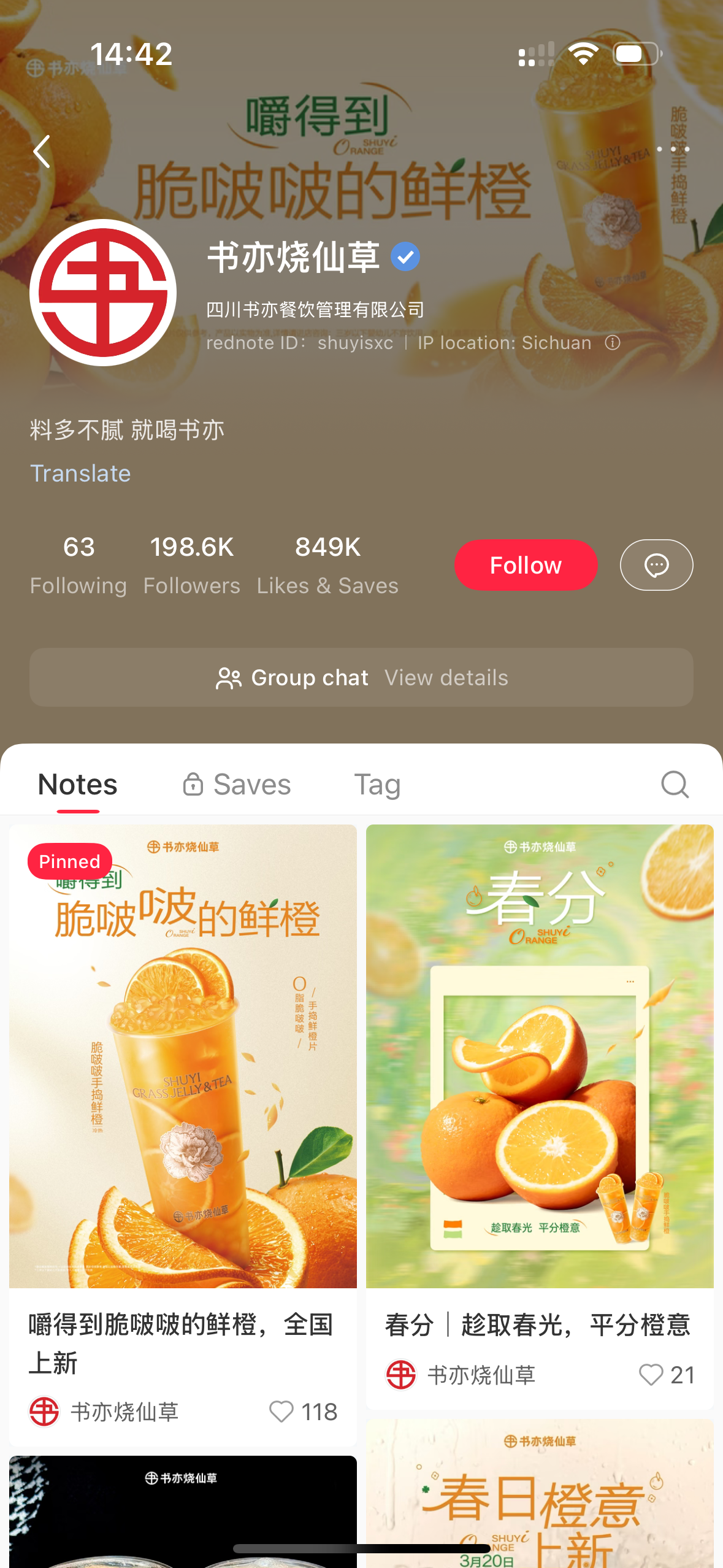
Task: Tap the group chat people icon
Action: point(230,677)
